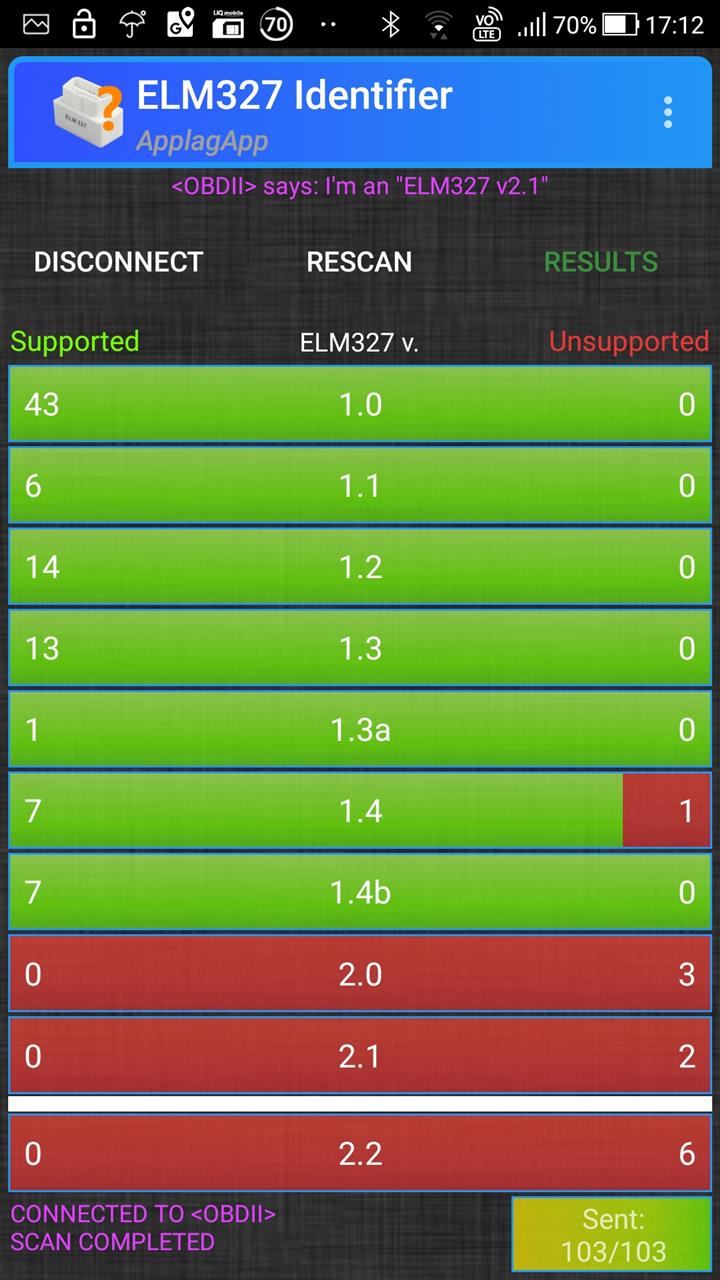Select the version 1.1 row
720x1280 pixels.
(360, 486)
